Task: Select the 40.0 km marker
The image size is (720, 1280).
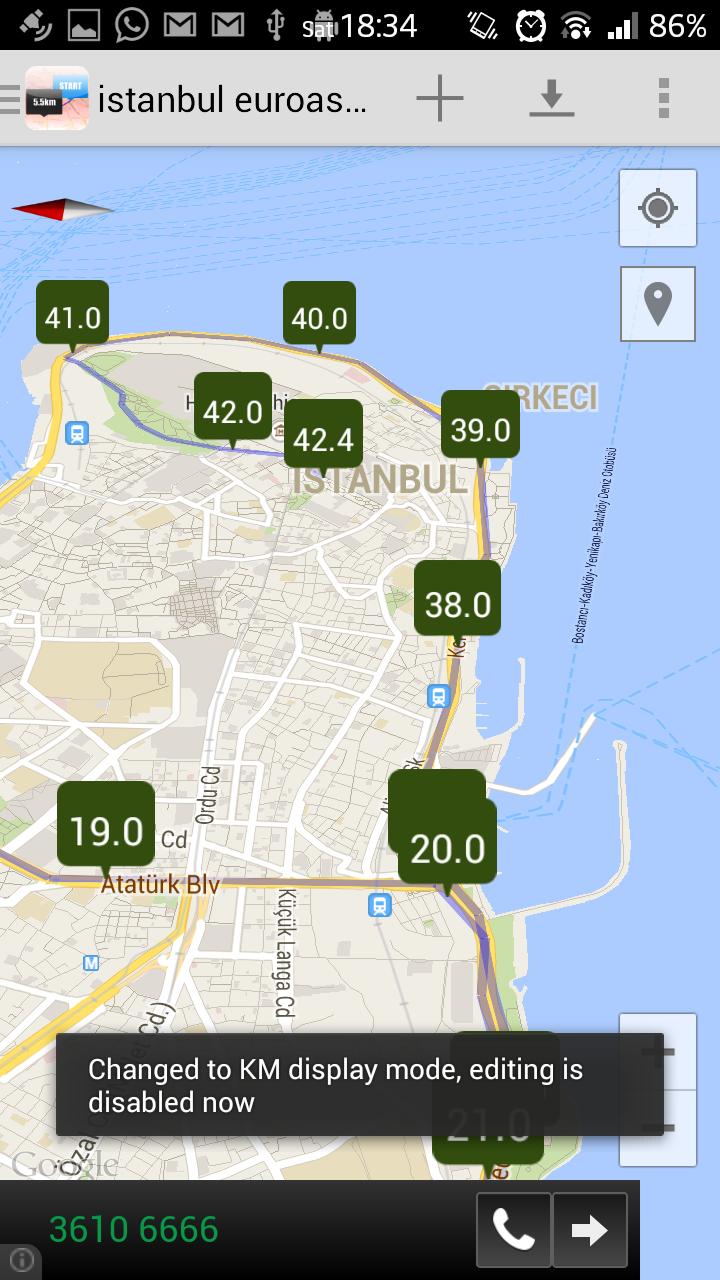Action: [x=320, y=318]
